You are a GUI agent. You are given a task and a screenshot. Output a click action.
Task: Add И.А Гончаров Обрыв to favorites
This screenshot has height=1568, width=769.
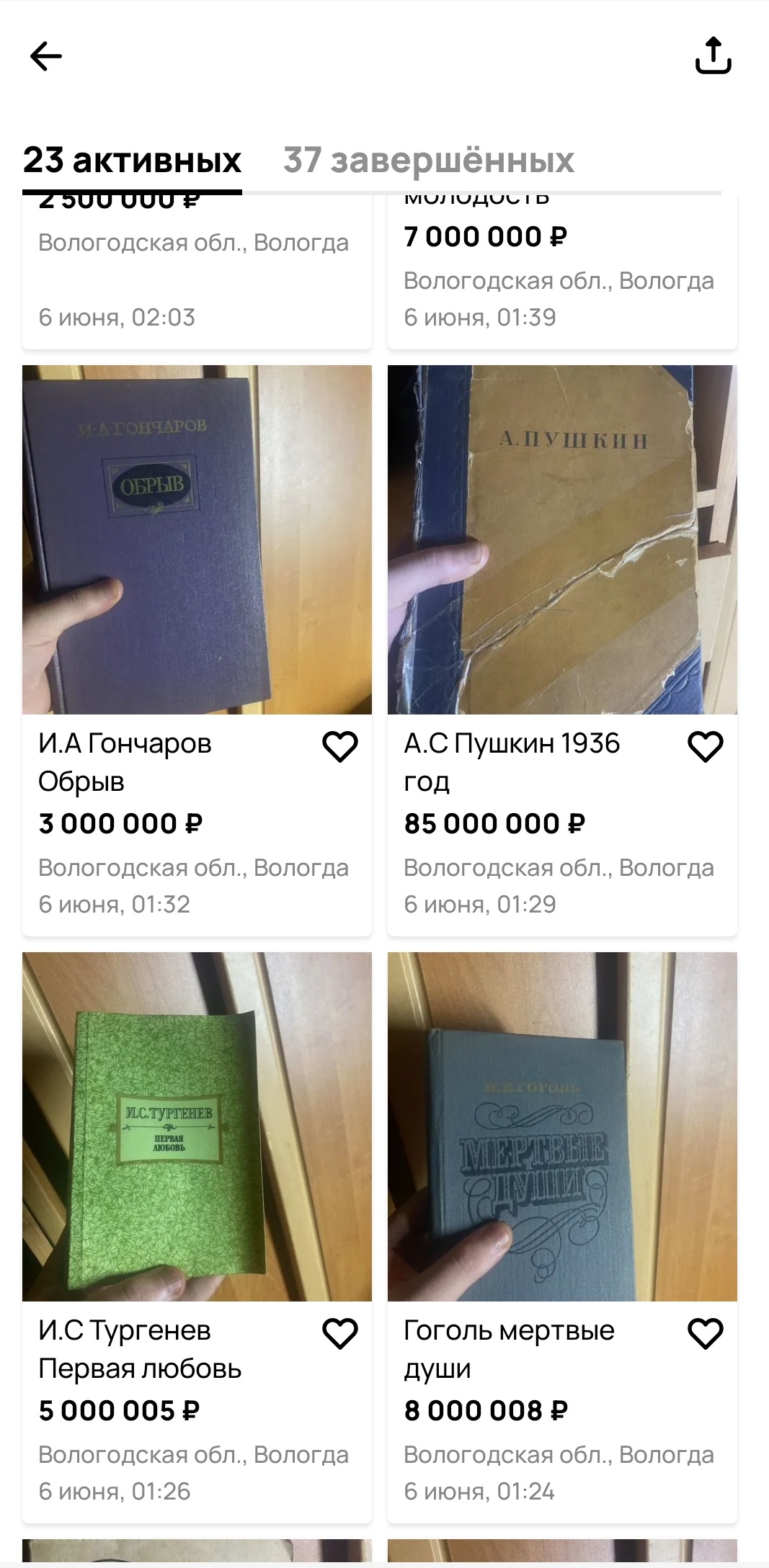coord(340,746)
